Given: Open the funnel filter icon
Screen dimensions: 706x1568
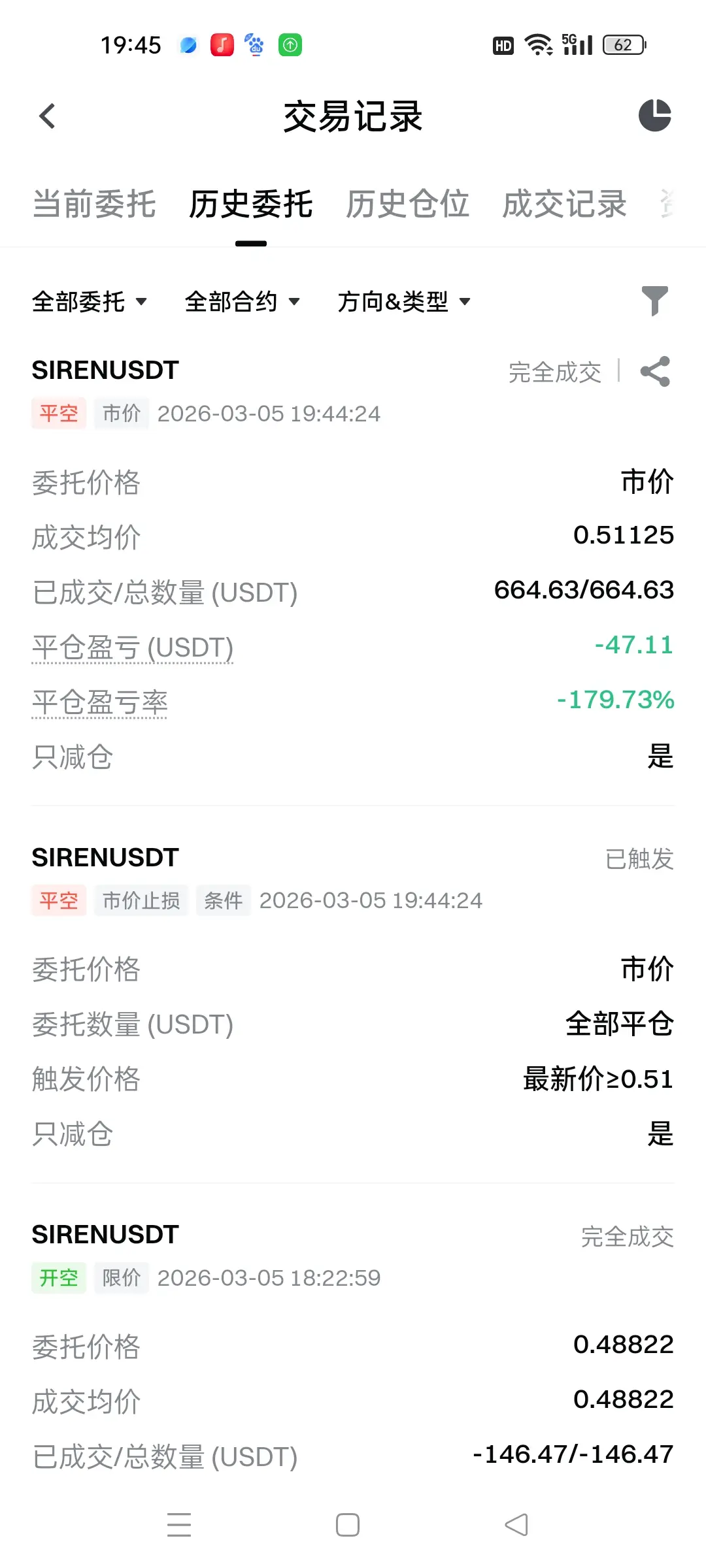Looking at the screenshot, I should (x=654, y=301).
